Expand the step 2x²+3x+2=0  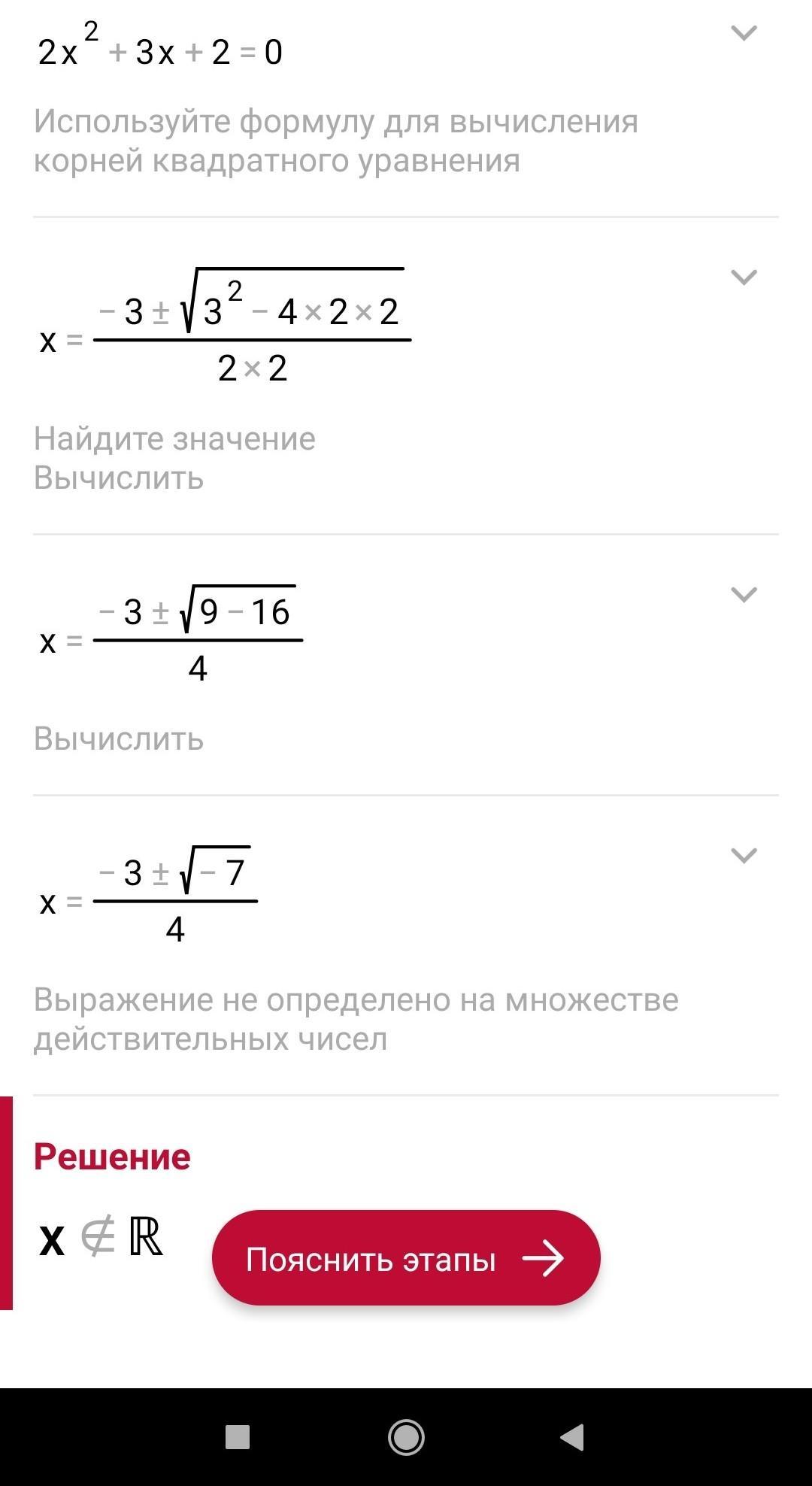click(x=744, y=33)
